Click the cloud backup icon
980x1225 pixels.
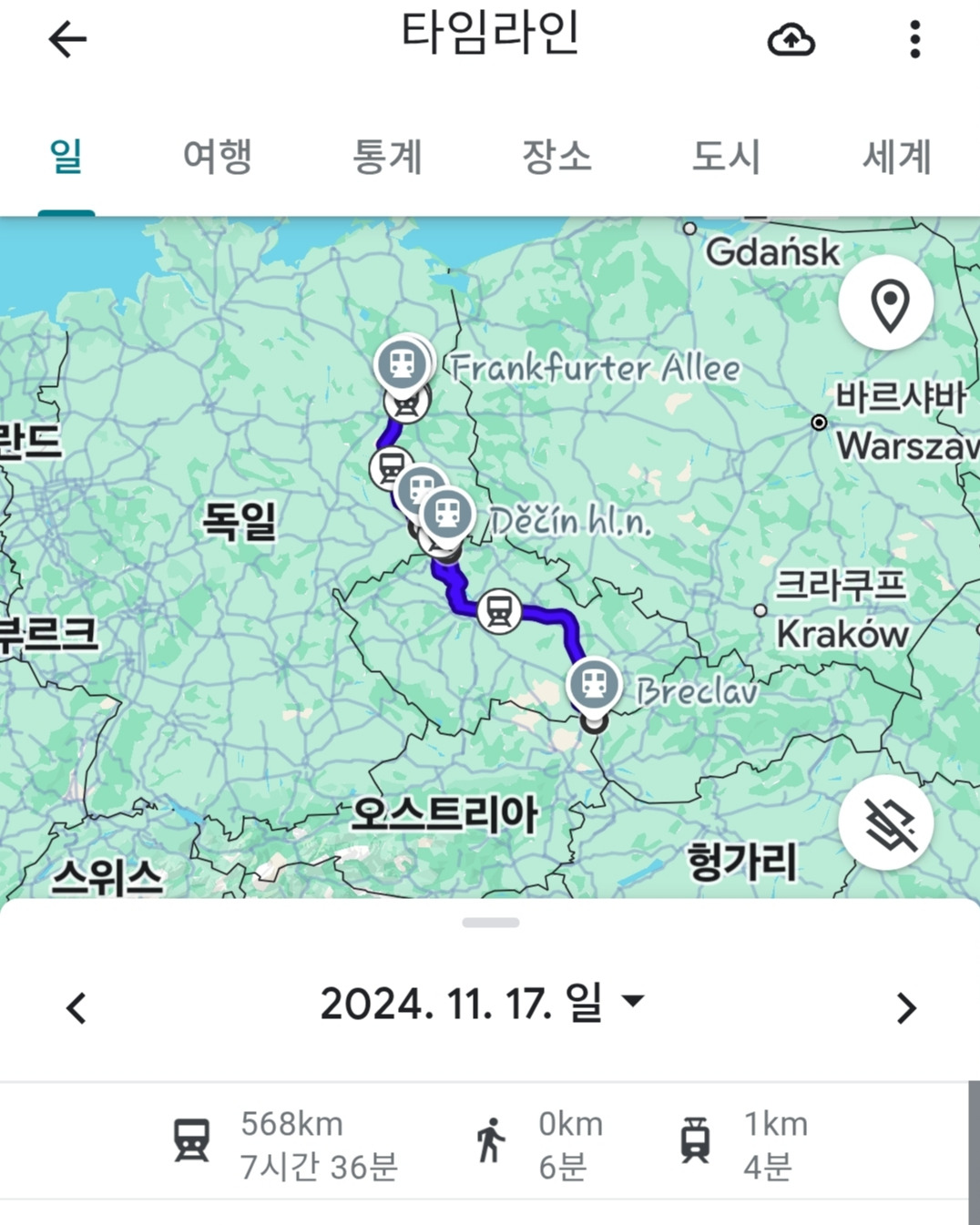coord(791,40)
